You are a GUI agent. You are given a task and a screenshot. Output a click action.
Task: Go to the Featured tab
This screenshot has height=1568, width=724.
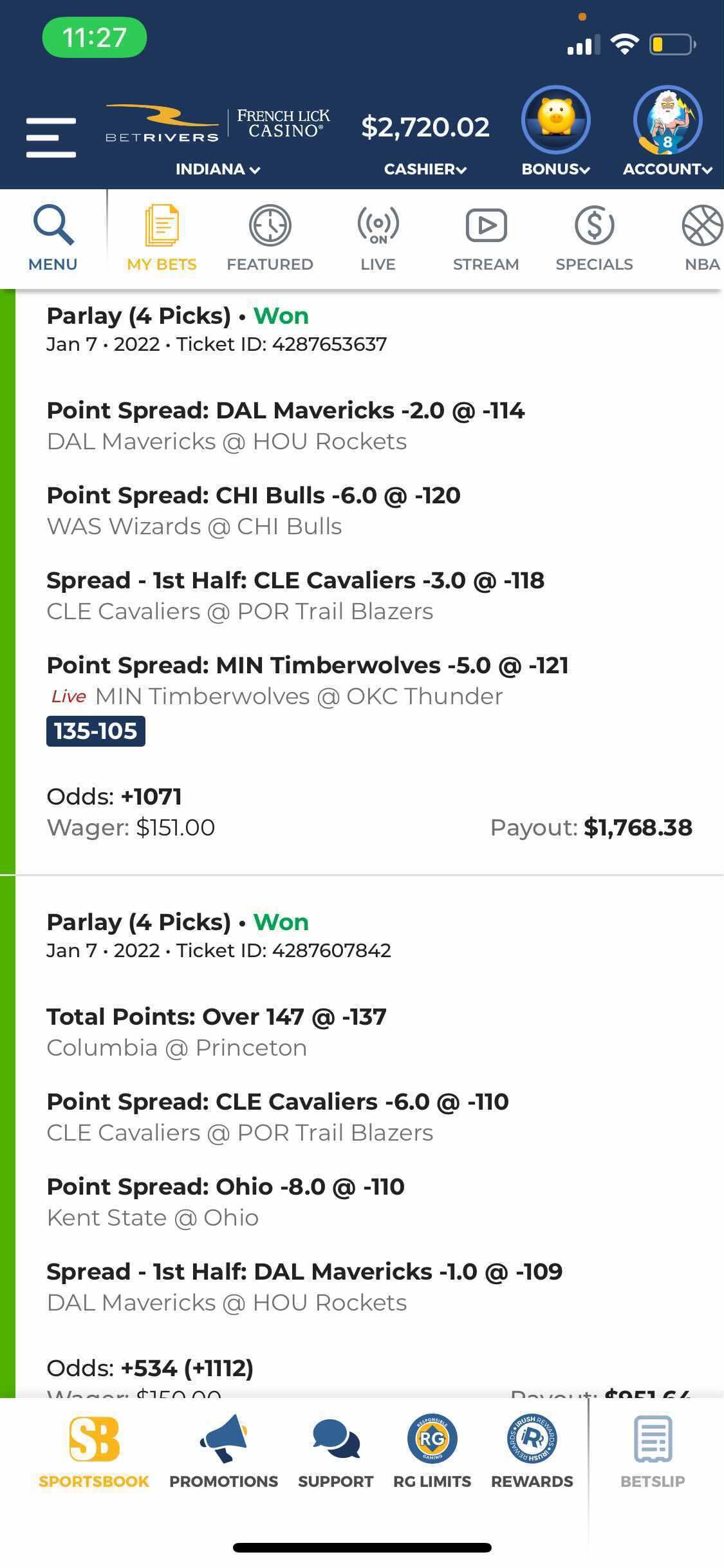[x=270, y=239]
